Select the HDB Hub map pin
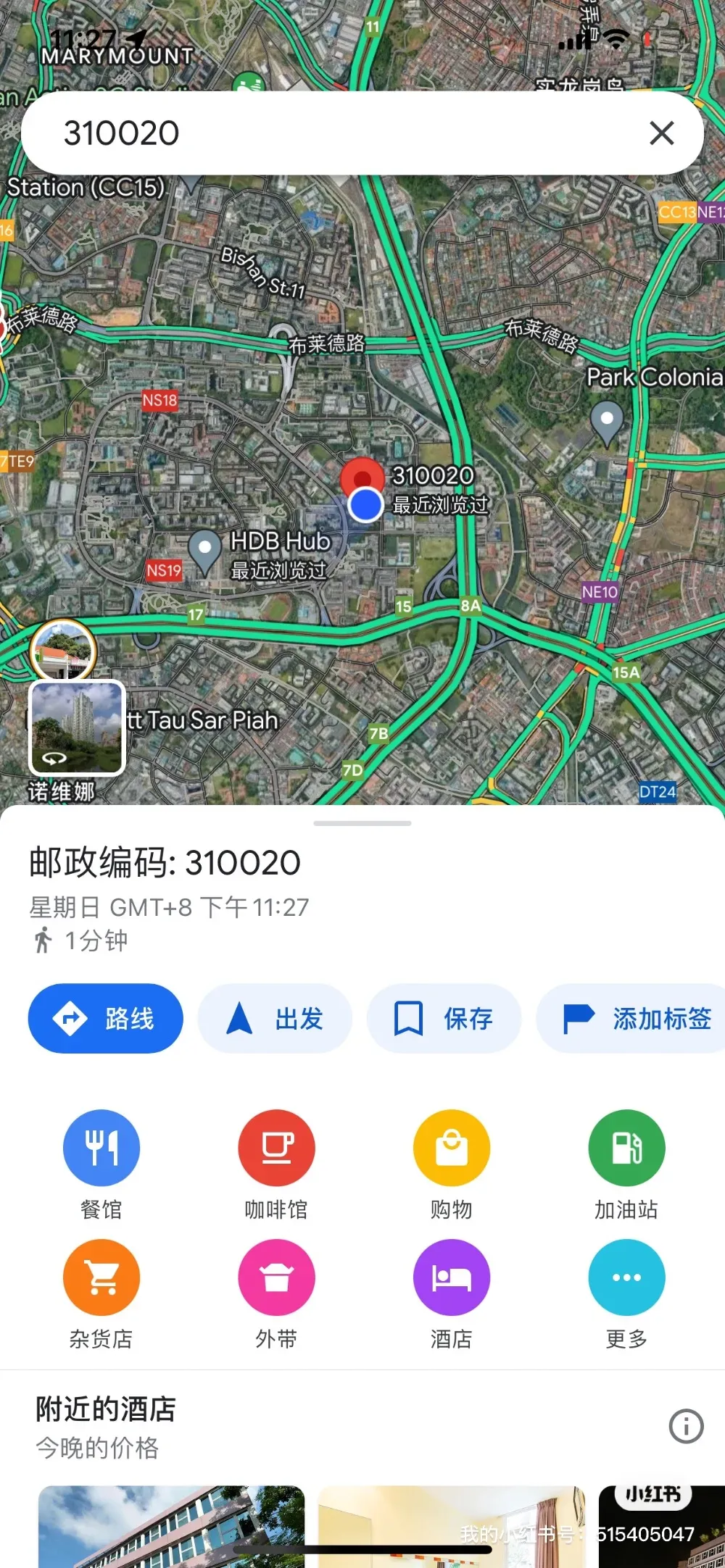Viewport: 725px width, 1568px height. tap(204, 552)
